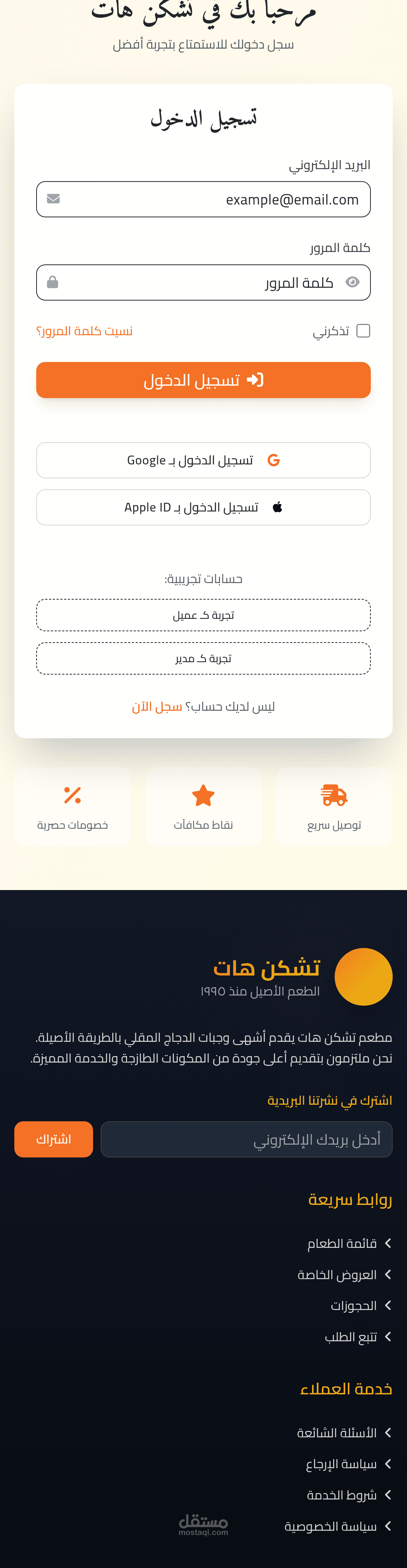
Task: Try demo account تجربة كـ عميل
Action: 203,615
